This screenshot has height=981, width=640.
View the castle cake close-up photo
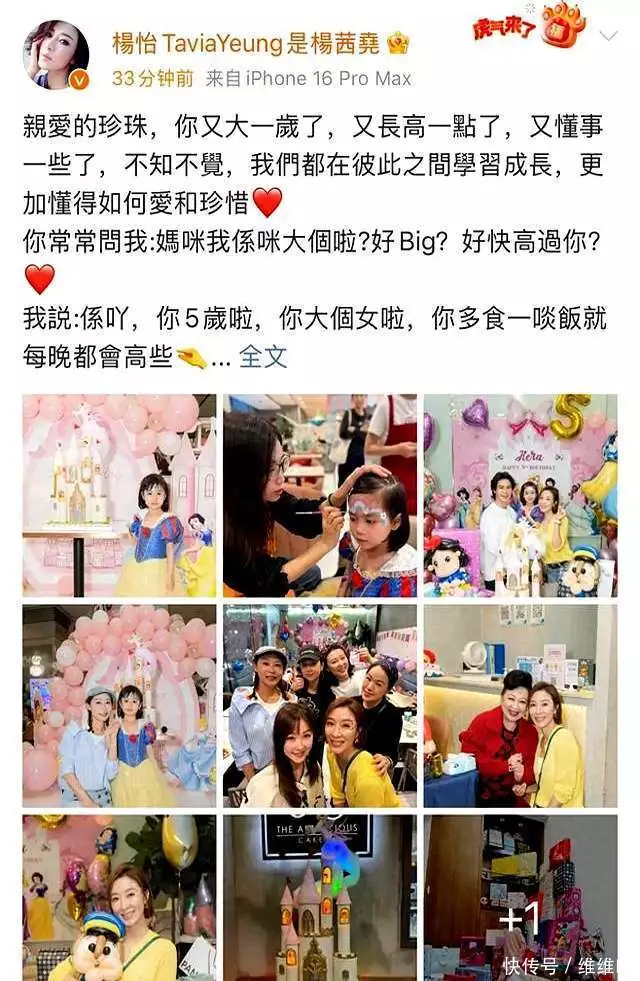(x=320, y=897)
